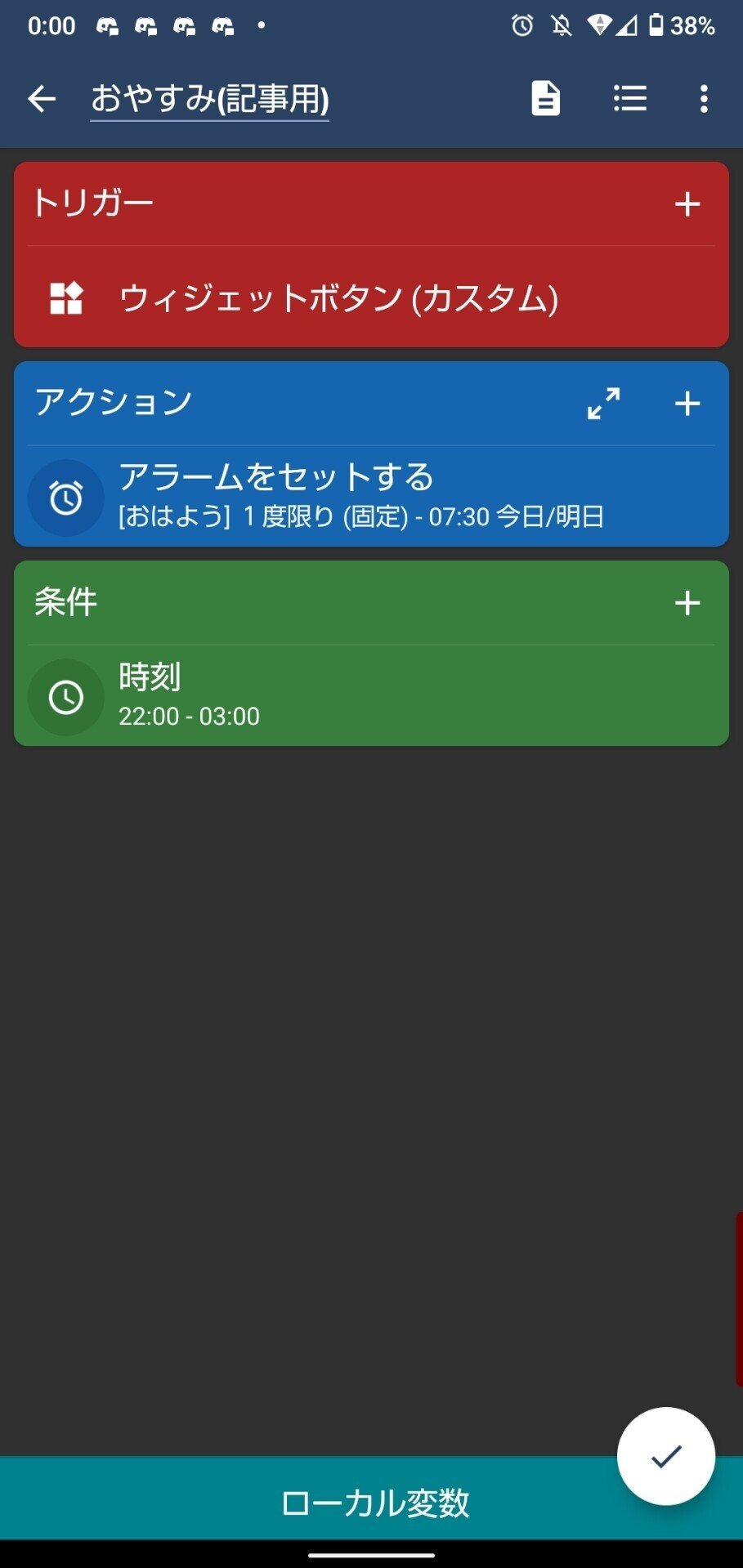Open the アラームをセットする action
Viewport: 743px width, 1568px height.
coord(360,496)
